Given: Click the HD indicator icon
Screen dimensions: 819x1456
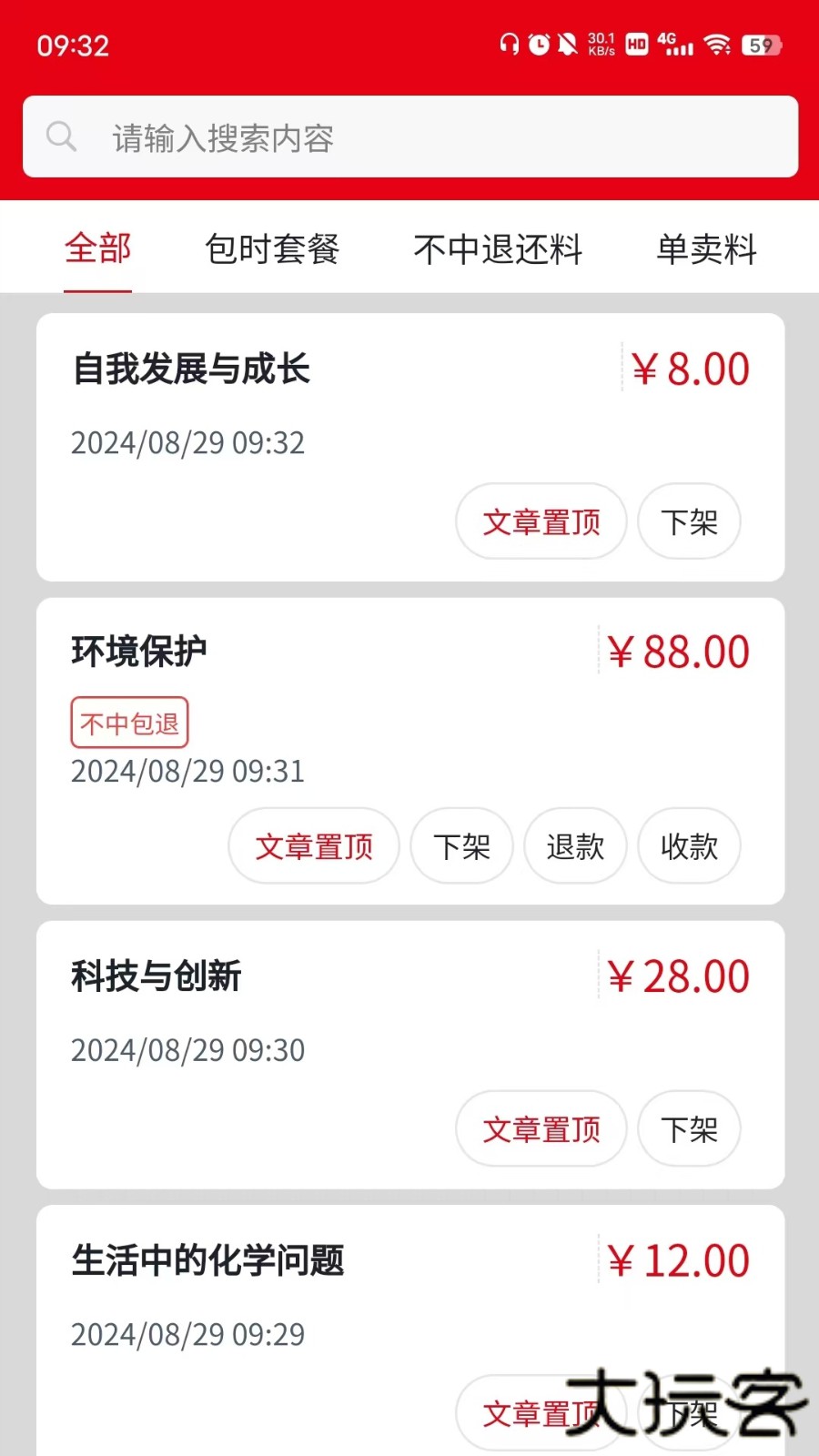Looking at the screenshot, I should tap(635, 44).
